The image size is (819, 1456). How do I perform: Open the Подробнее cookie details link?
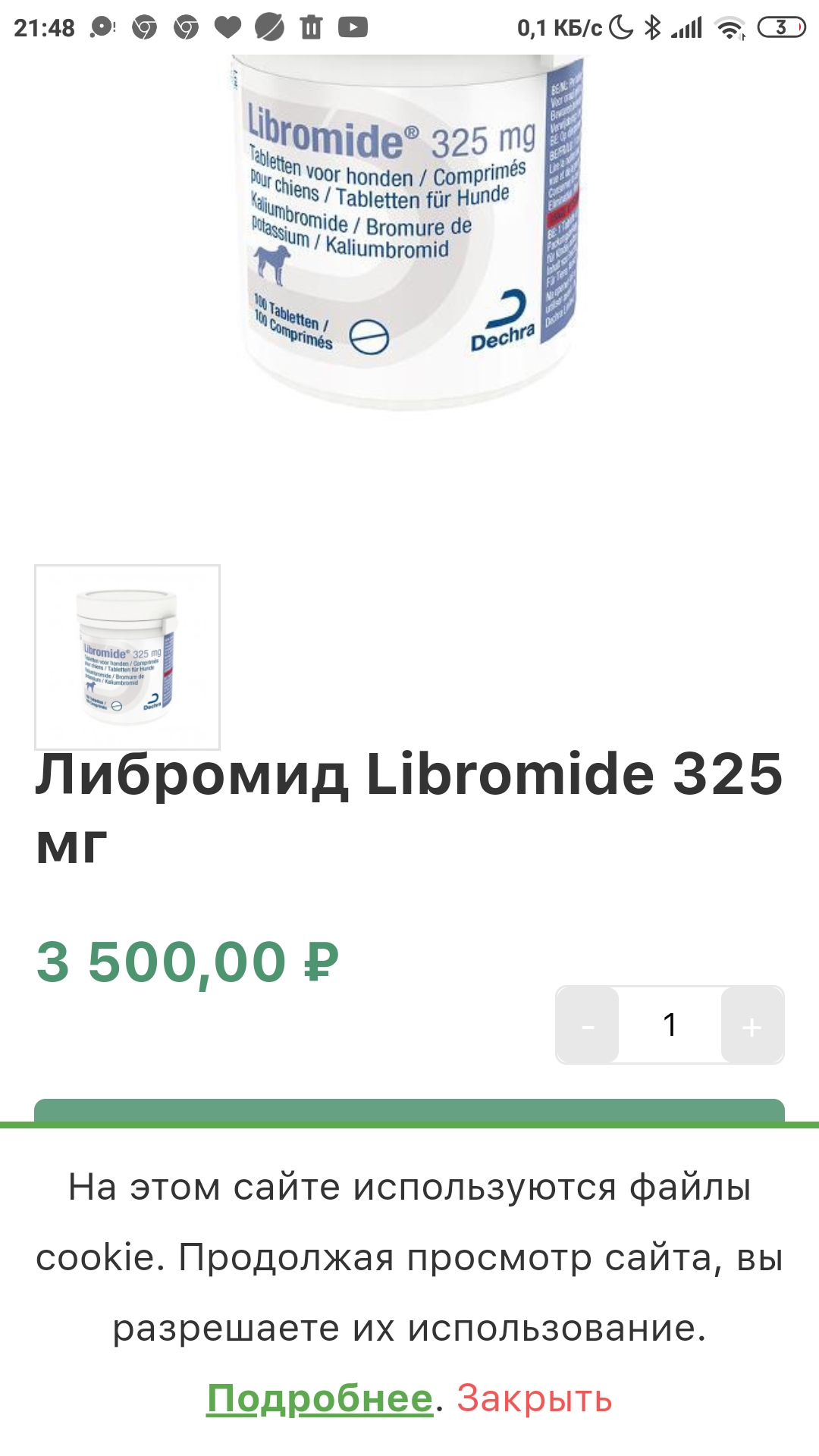point(320,1398)
